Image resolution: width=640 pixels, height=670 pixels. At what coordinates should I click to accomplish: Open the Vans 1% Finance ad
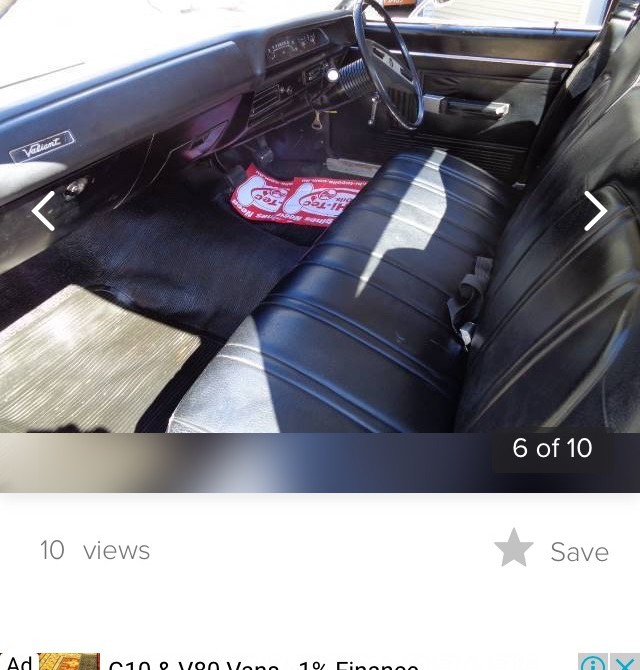coord(263,664)
